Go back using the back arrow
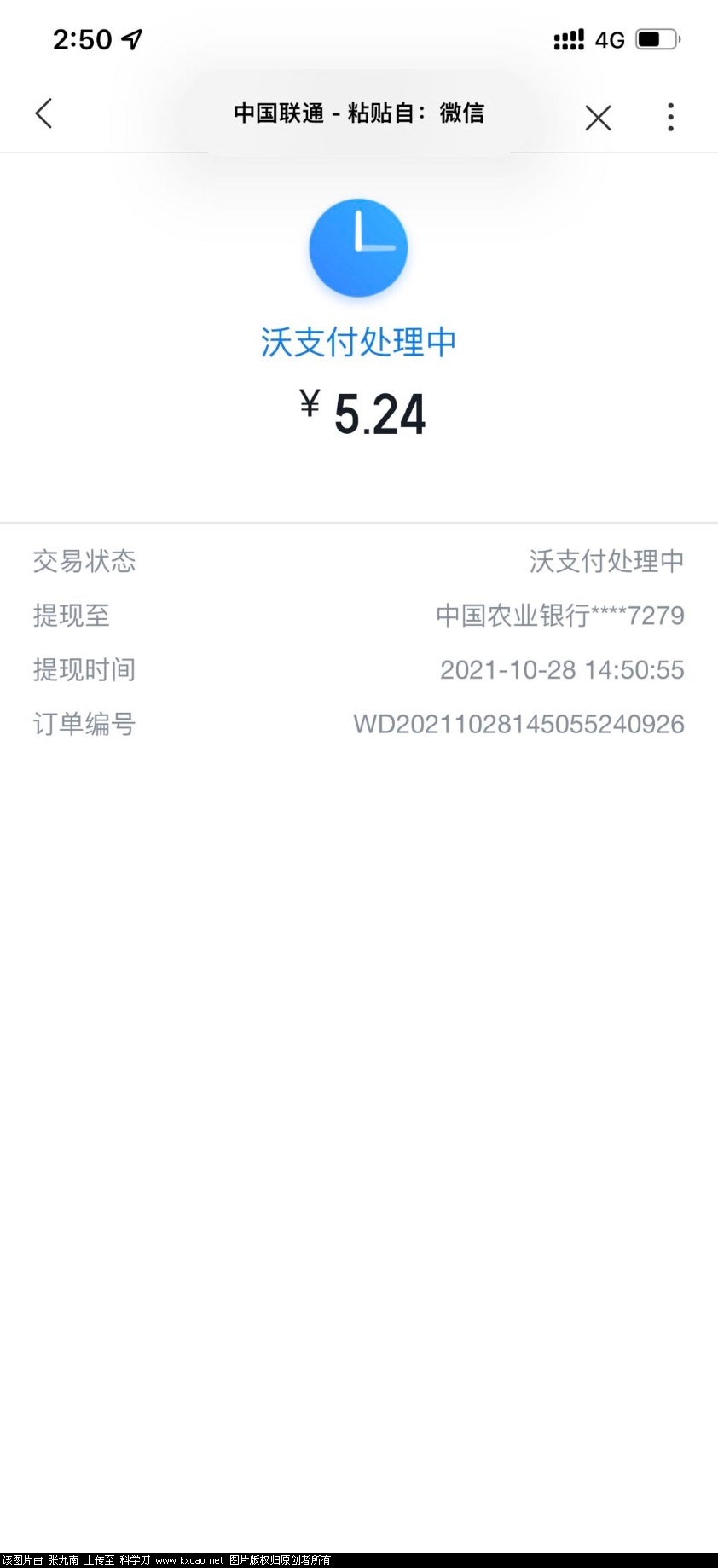 pyautogui.click(x=43, y=113)
